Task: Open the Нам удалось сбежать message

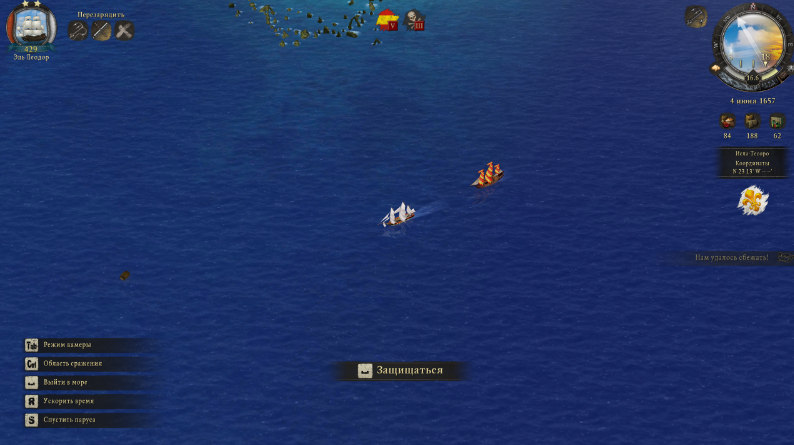Action: 732,258
